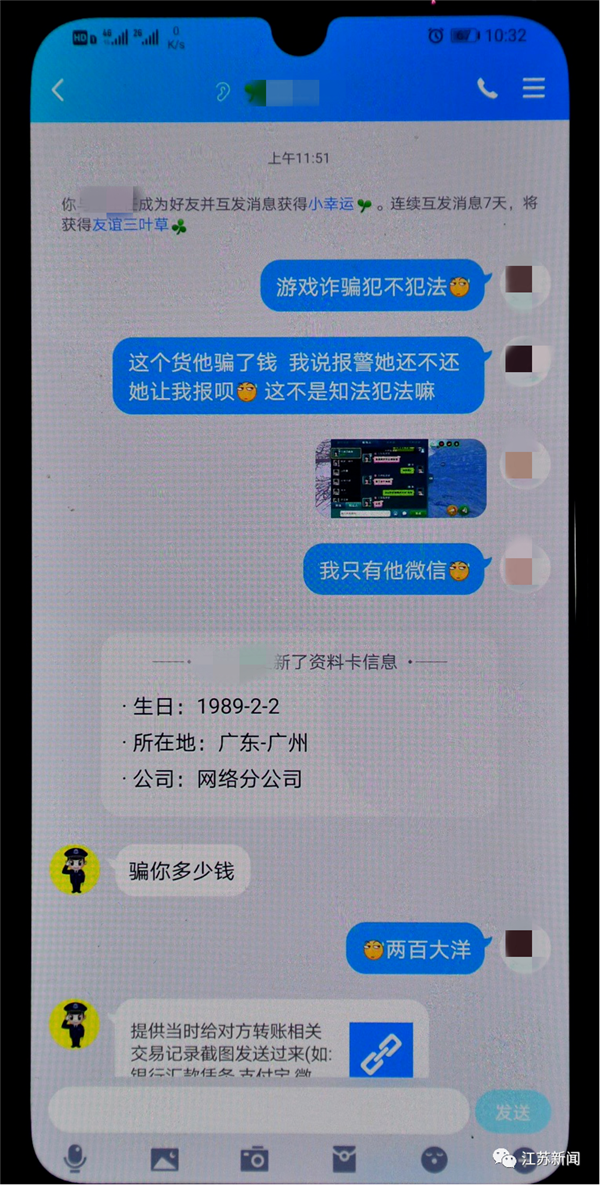
Task: Open the photo gallery picker
Action: pyautogui.click(x=164, y=1158)
